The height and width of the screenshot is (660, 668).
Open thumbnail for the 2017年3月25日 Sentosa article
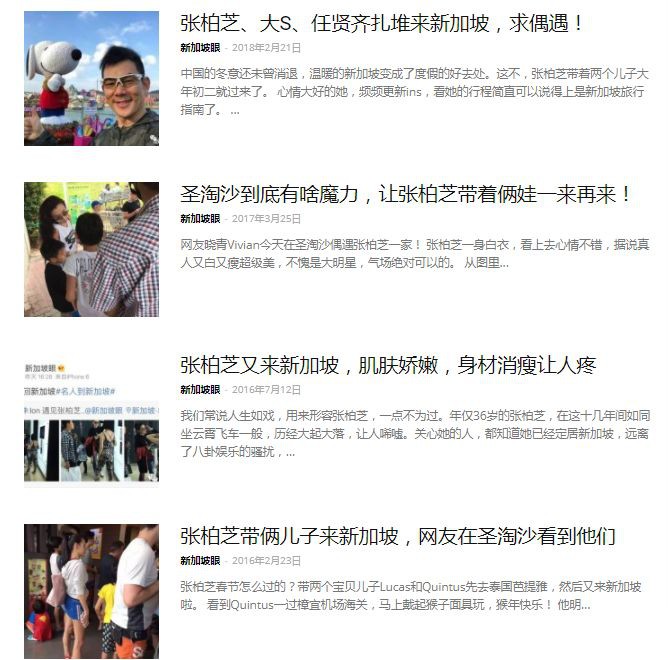click(91, 249)
